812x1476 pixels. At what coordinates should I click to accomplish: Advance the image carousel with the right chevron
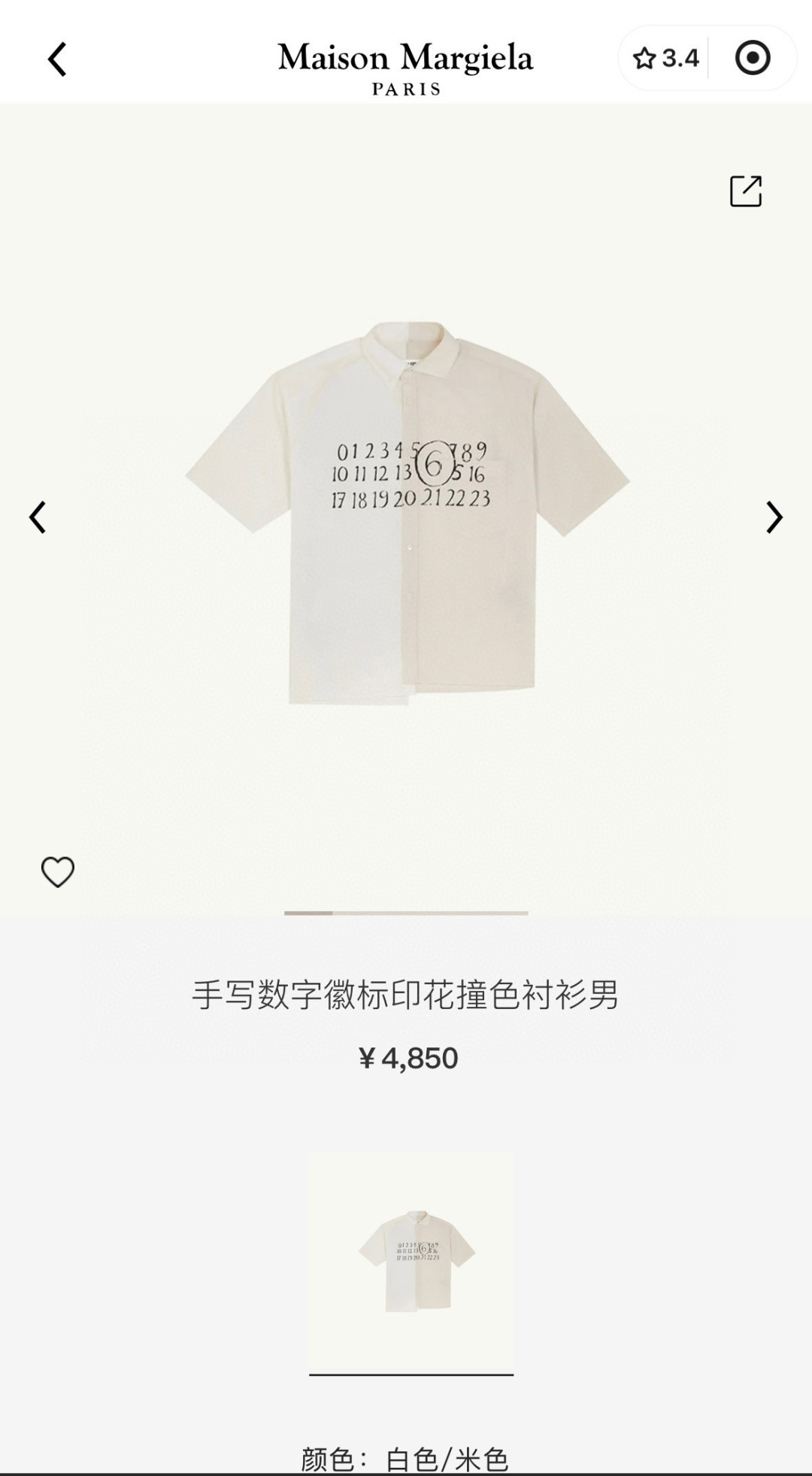[773, 518]
